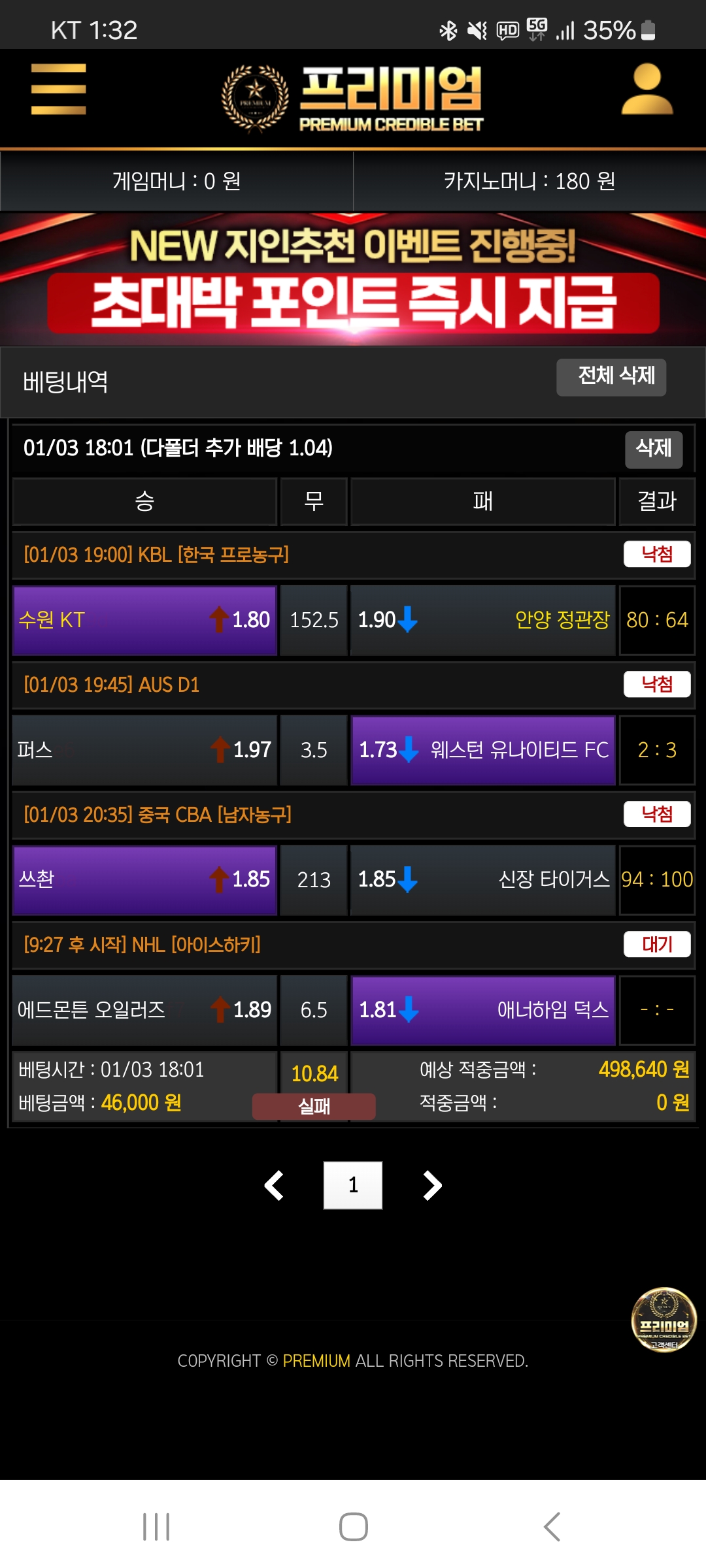Open the 프리미엄 고객센터 floating button
706x1568 pixels.
tap(664, 1320)
